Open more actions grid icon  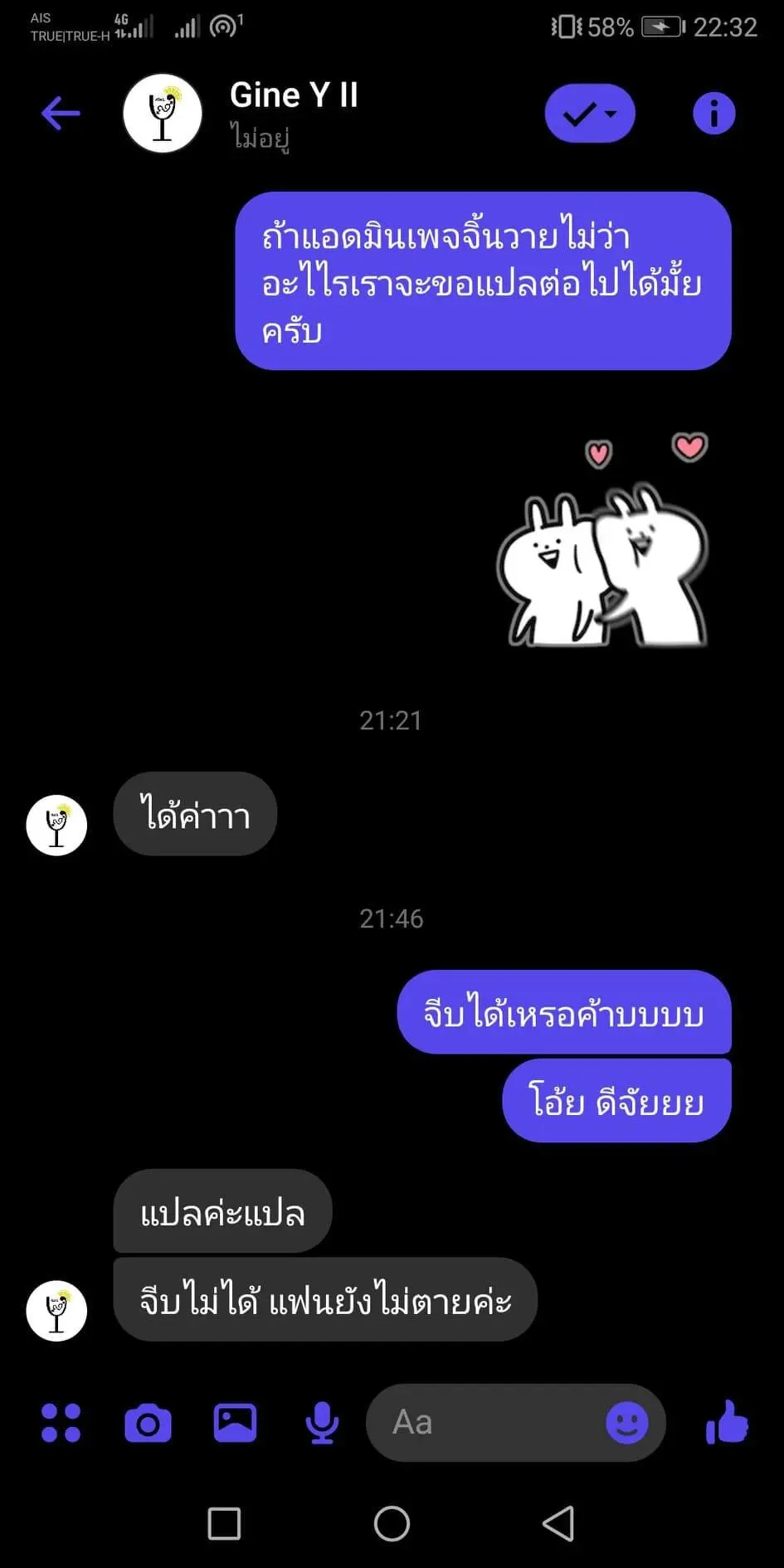61,1423
